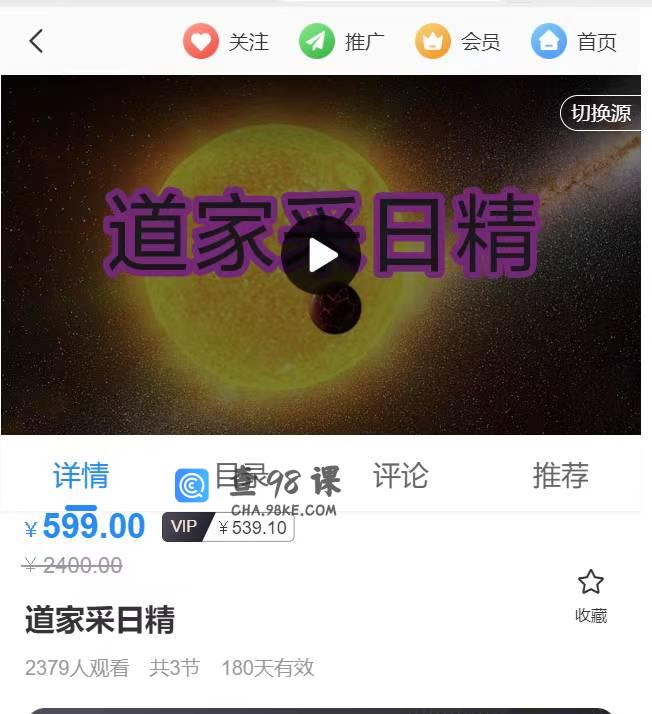Tap the VIP price badge ¥539.10
652x714 pixels.
pos(229,527)
